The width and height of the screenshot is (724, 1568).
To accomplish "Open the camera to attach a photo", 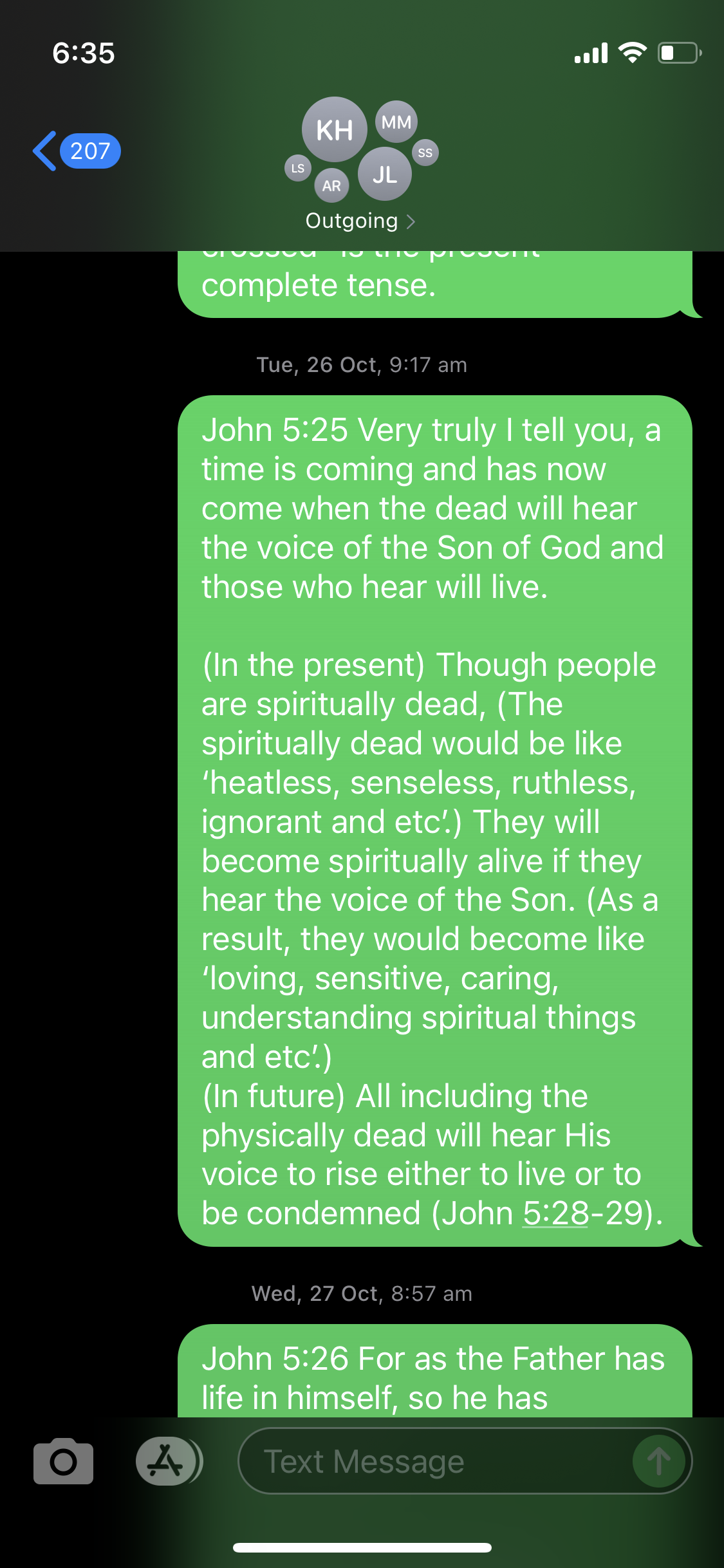I will click(x=63, y=1461).
